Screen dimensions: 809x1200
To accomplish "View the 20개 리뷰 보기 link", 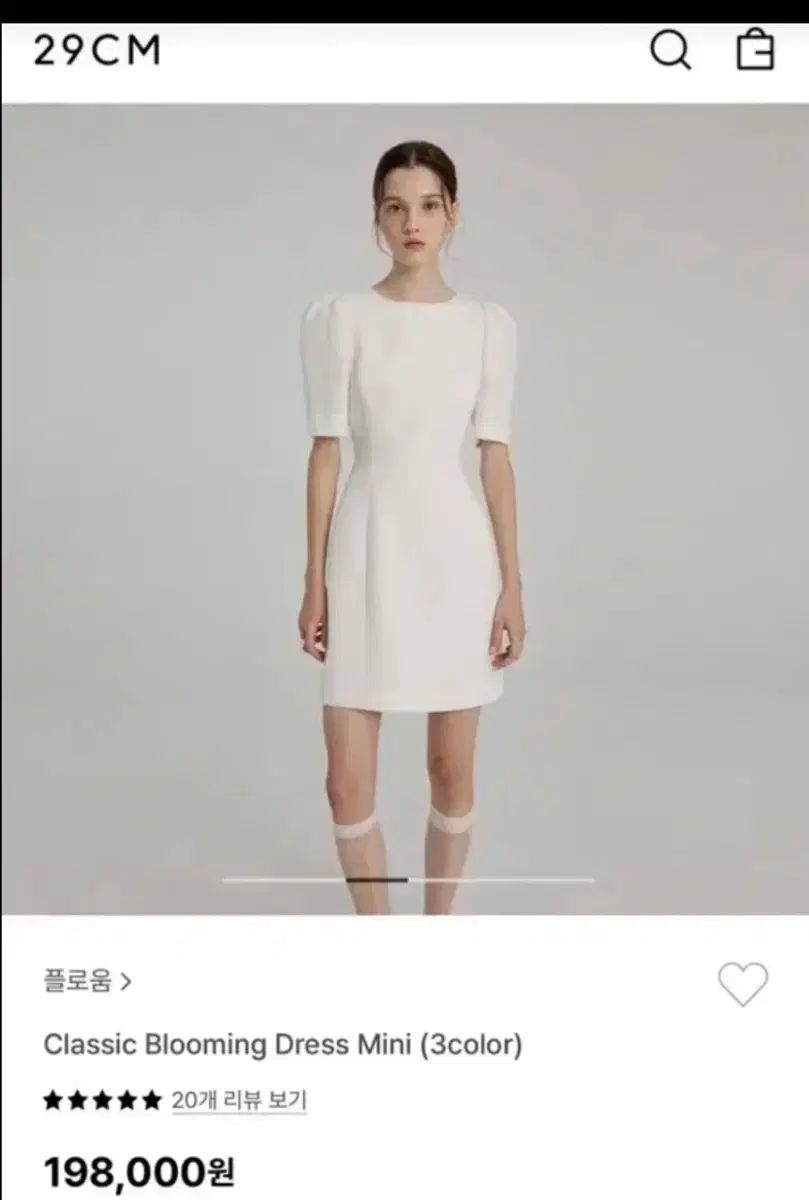I will [239, 1101].
